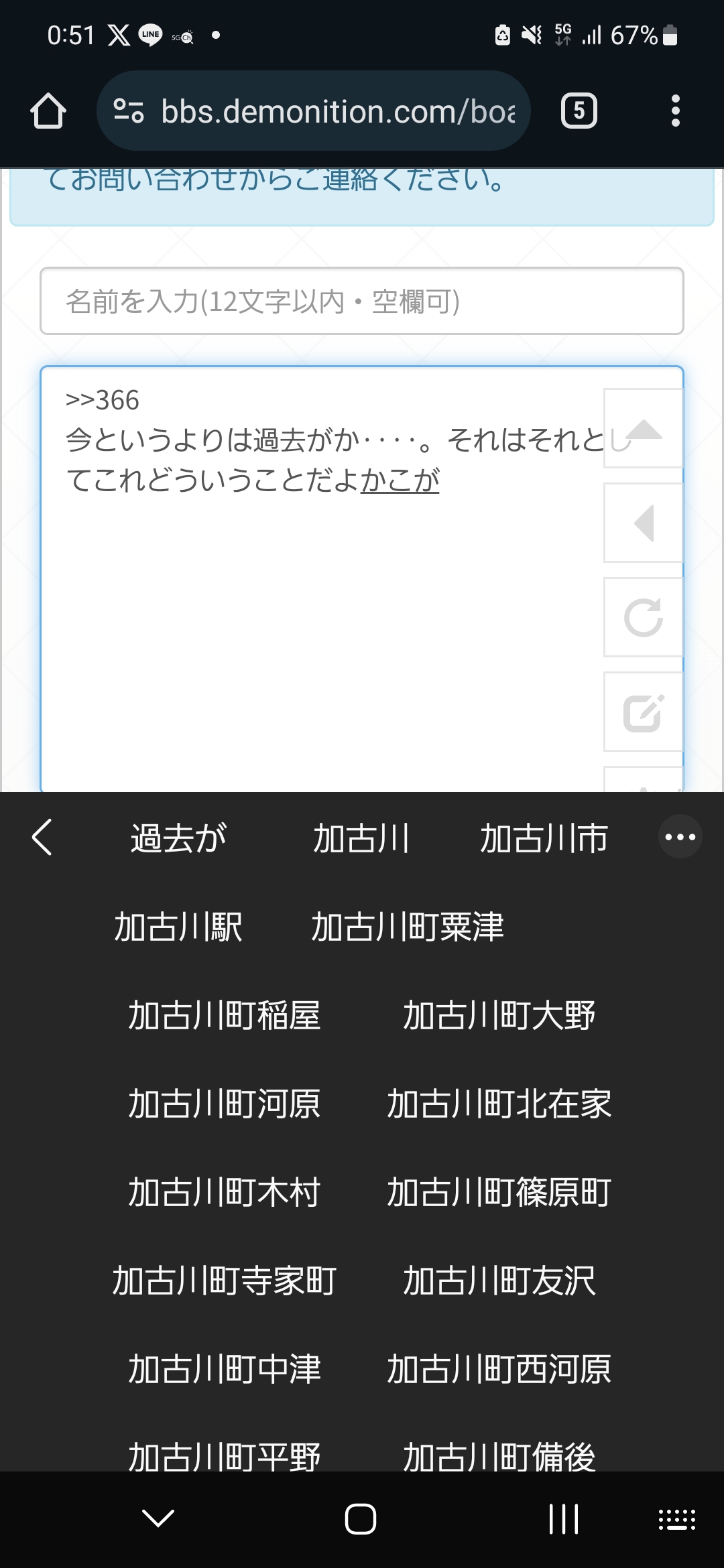This screenshot has height=1568, width=724.
Task: Tap the scroll-to-top arrow button
Action: click(643, 429)
